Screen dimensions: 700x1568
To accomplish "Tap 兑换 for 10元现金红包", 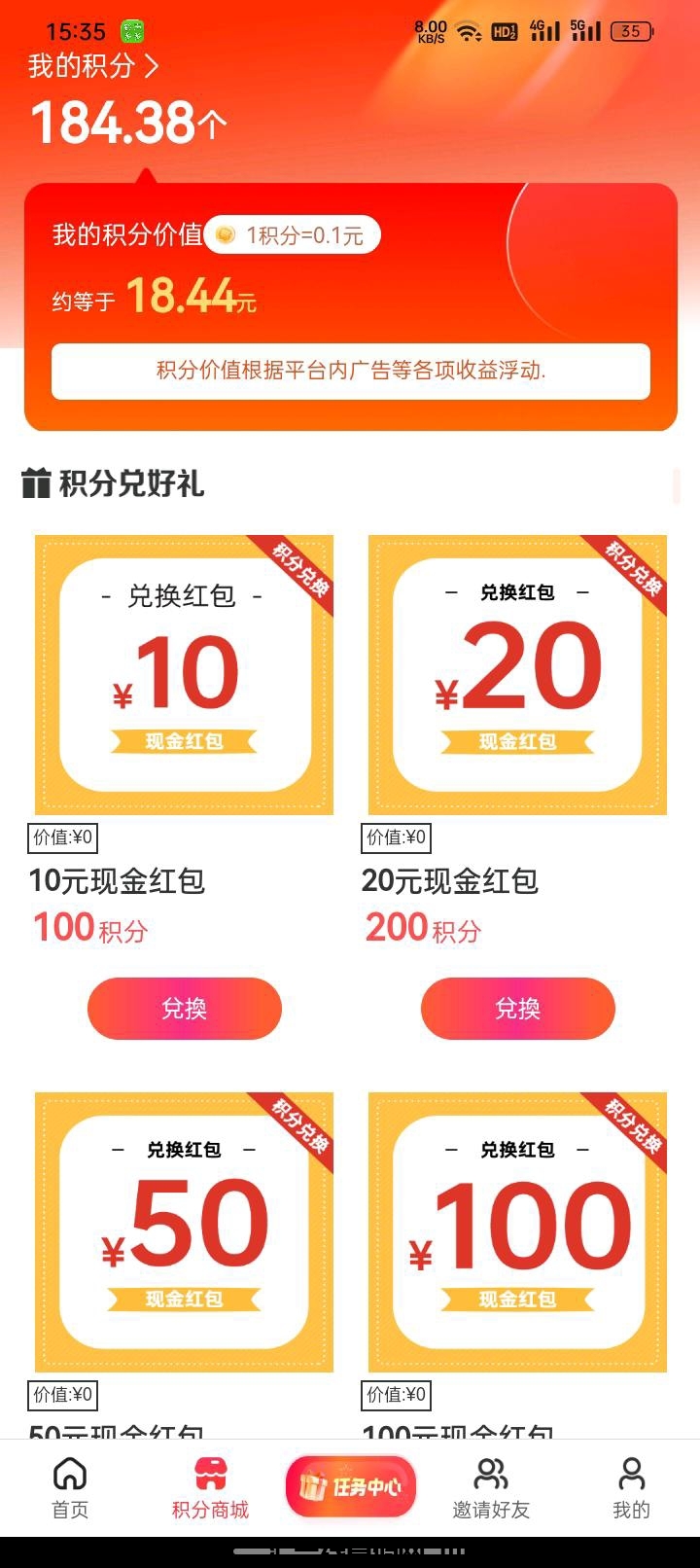I will click(x=184, y=1009).
